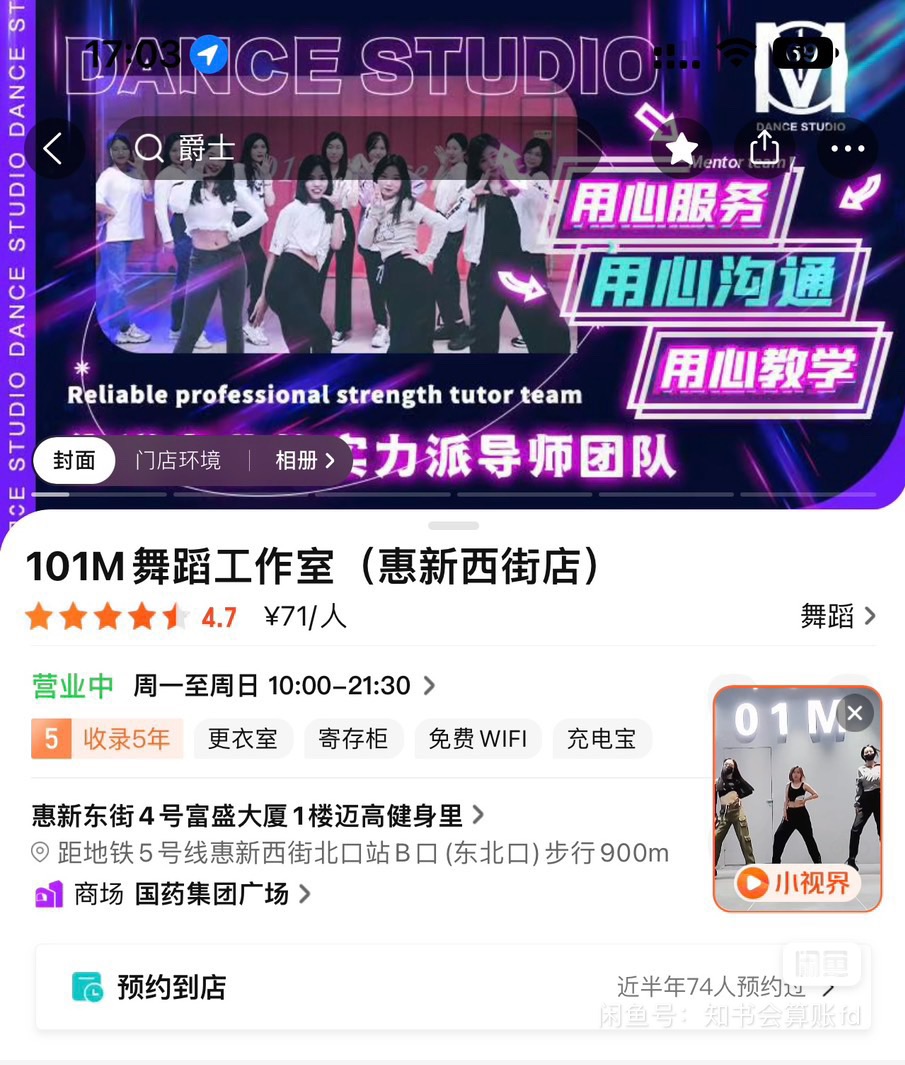Open the 相册 album
This screenshot has width=905, height=1065.
click(x=304, y=461)
